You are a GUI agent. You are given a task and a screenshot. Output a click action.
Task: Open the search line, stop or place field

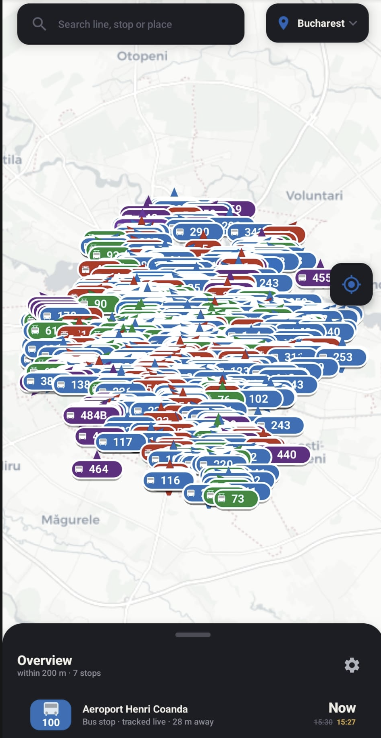tap(131, 24)
